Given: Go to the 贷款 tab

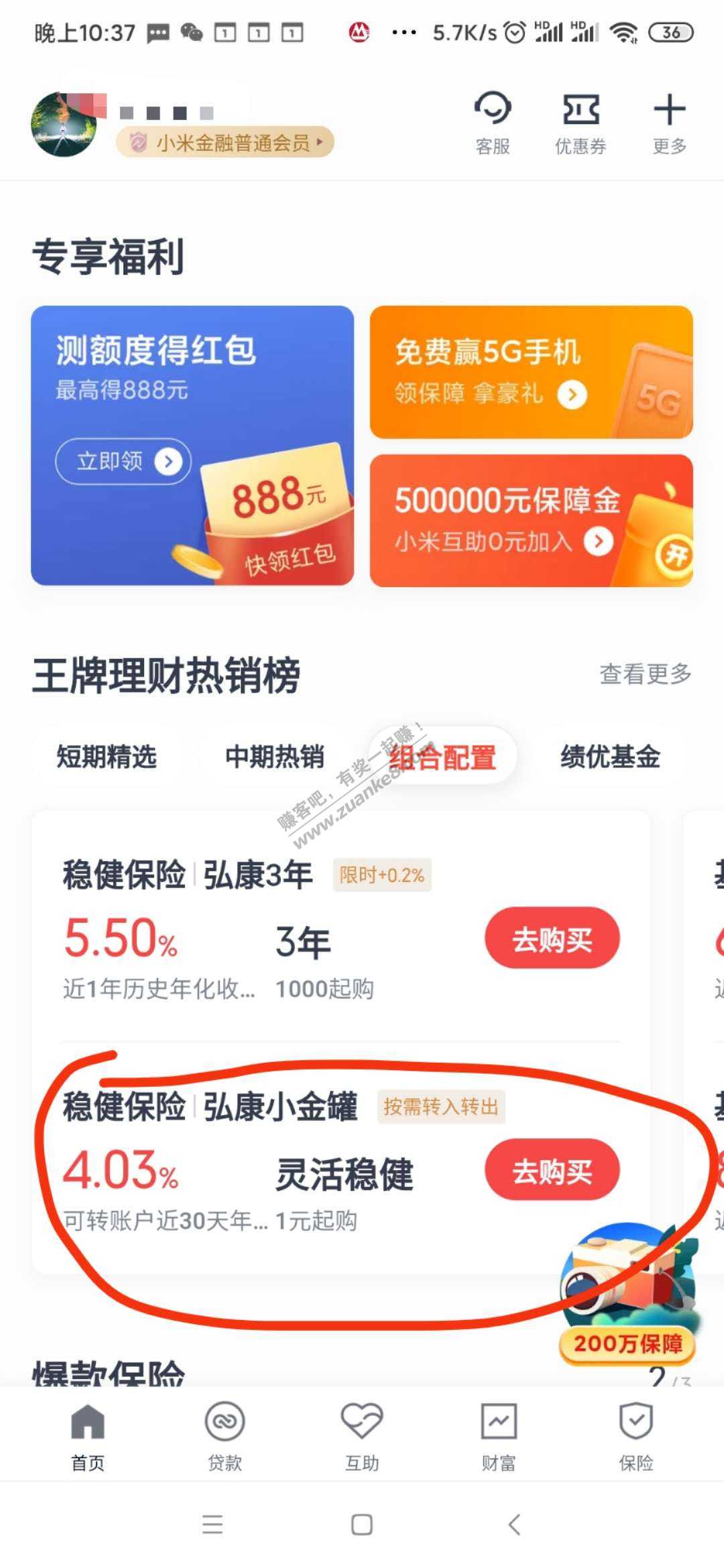Looking at the screenshot, I should (x=225, y=1434).
